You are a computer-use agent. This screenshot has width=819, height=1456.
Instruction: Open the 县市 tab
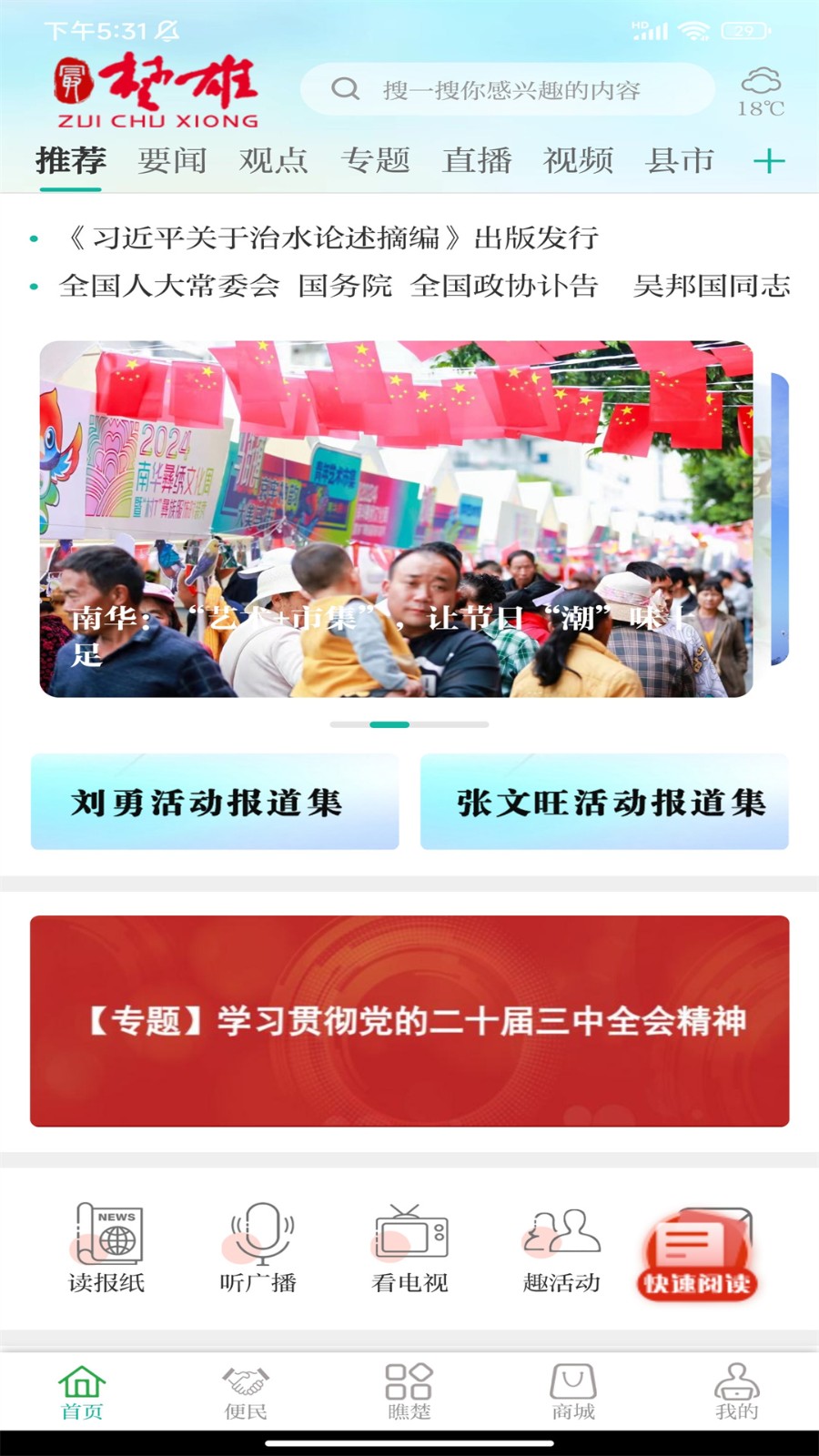[x=679, y=161]
